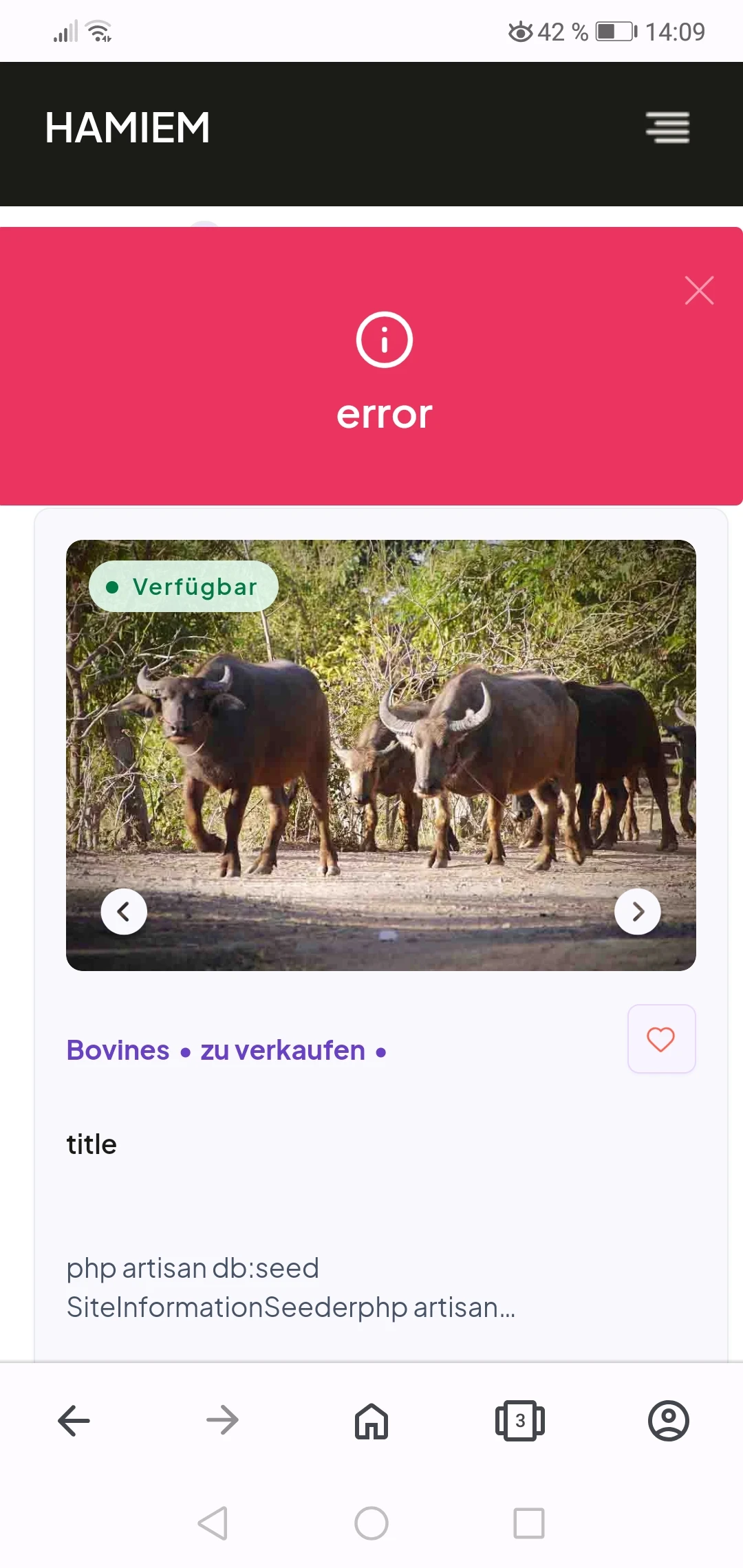Go back using the browser back arrow

74,1422
